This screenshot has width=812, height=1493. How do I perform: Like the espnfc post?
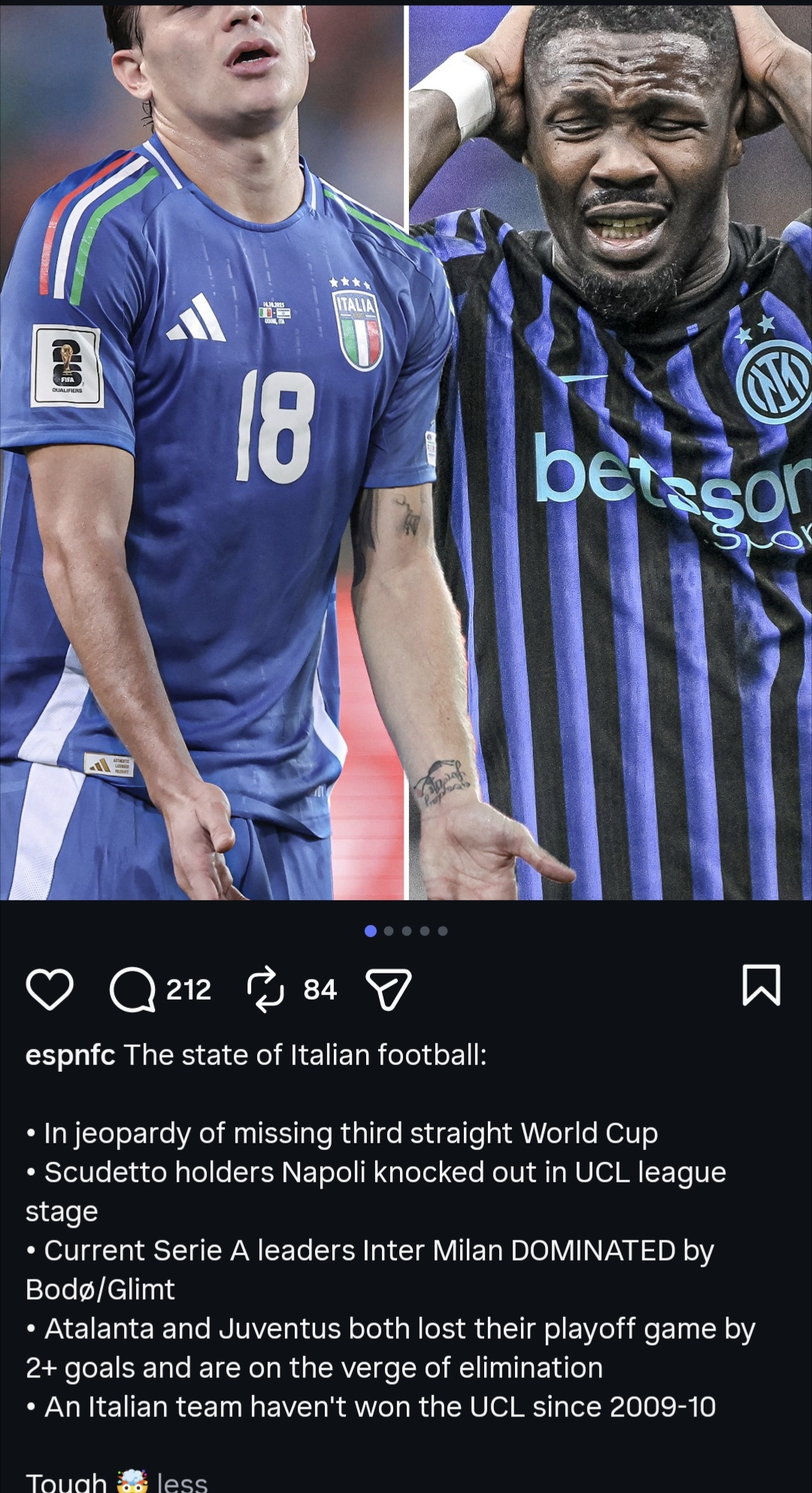pyautogui.click(x=50, y=989)
